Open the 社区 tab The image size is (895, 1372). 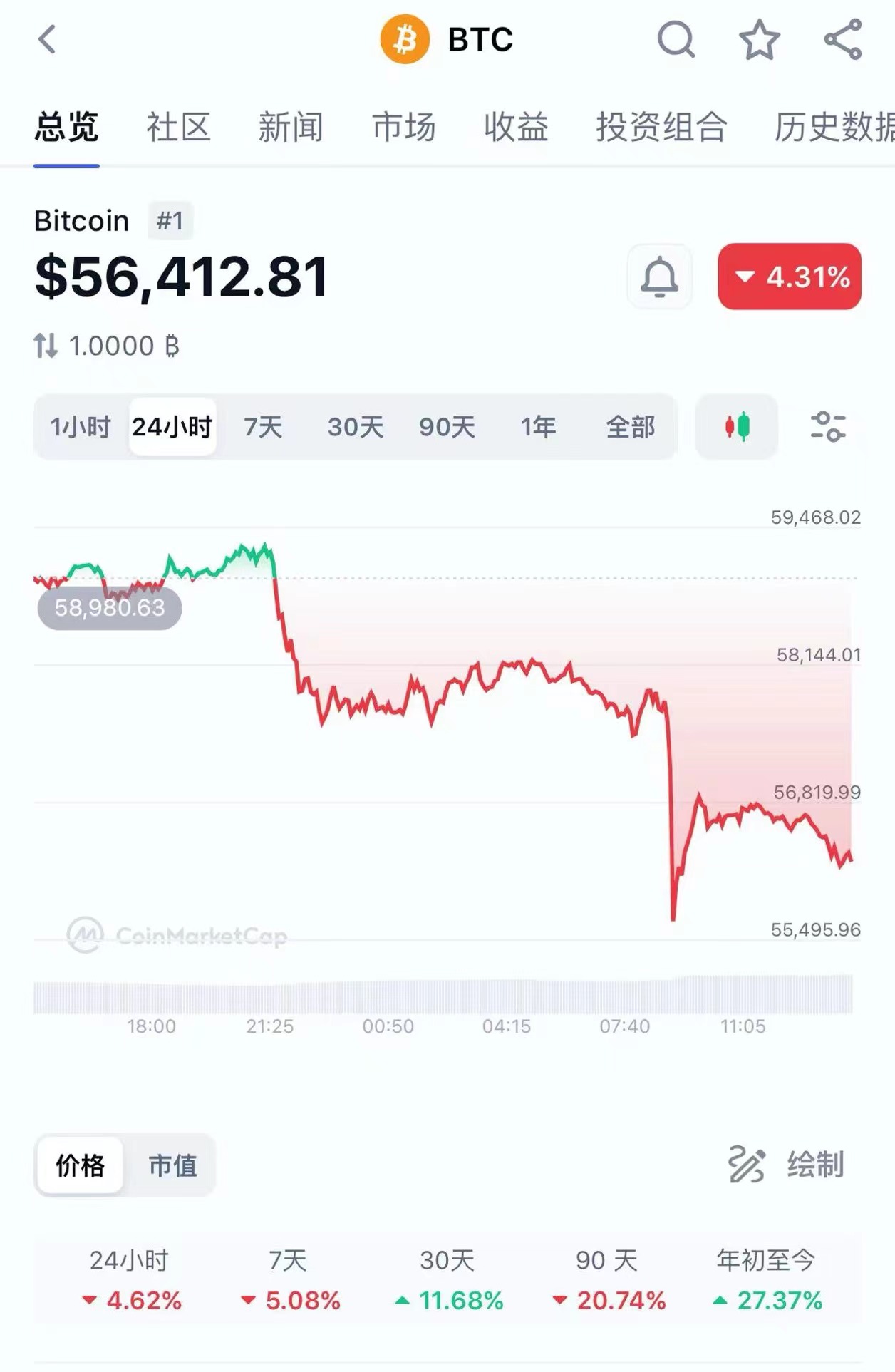pyautogui.click(x=177, y=128)
